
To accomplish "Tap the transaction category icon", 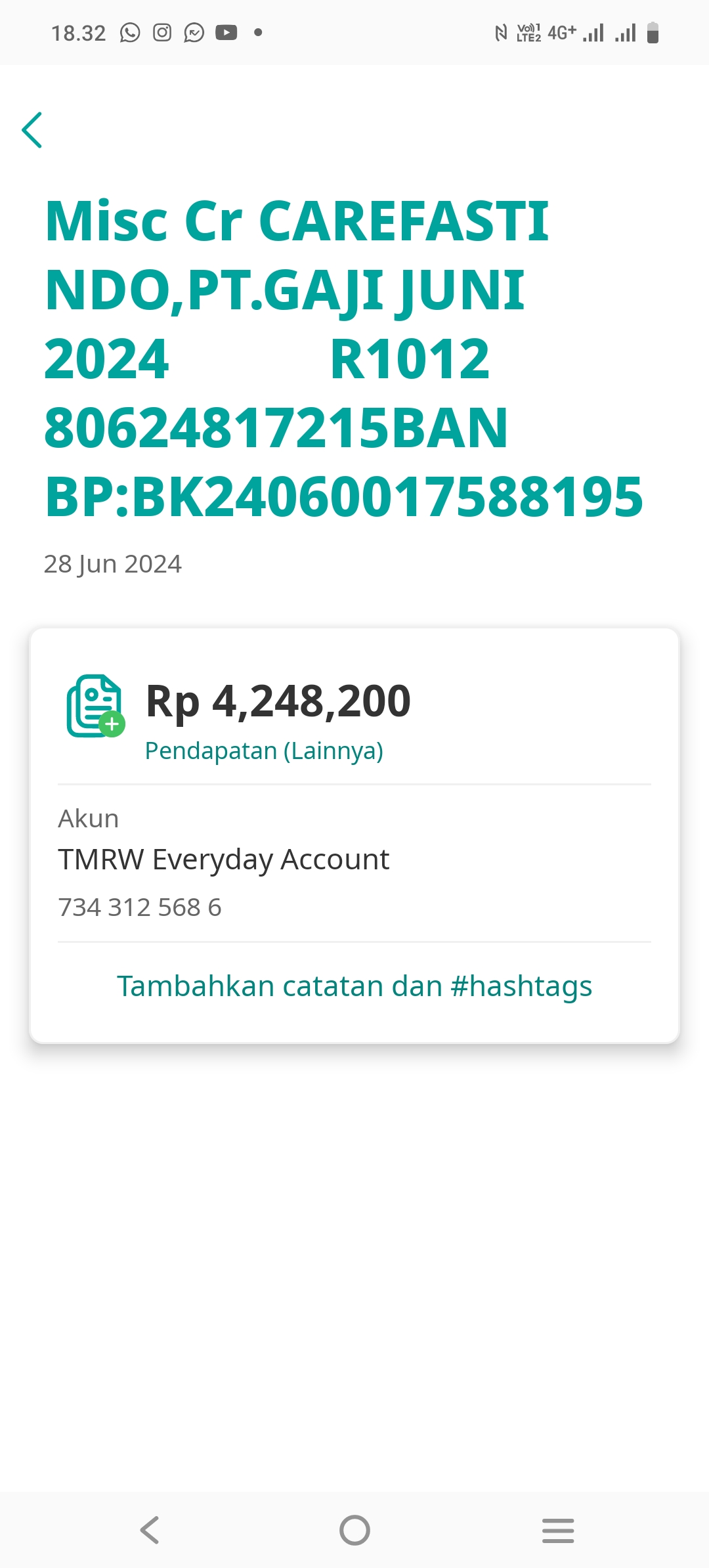I will pos(96,707).
